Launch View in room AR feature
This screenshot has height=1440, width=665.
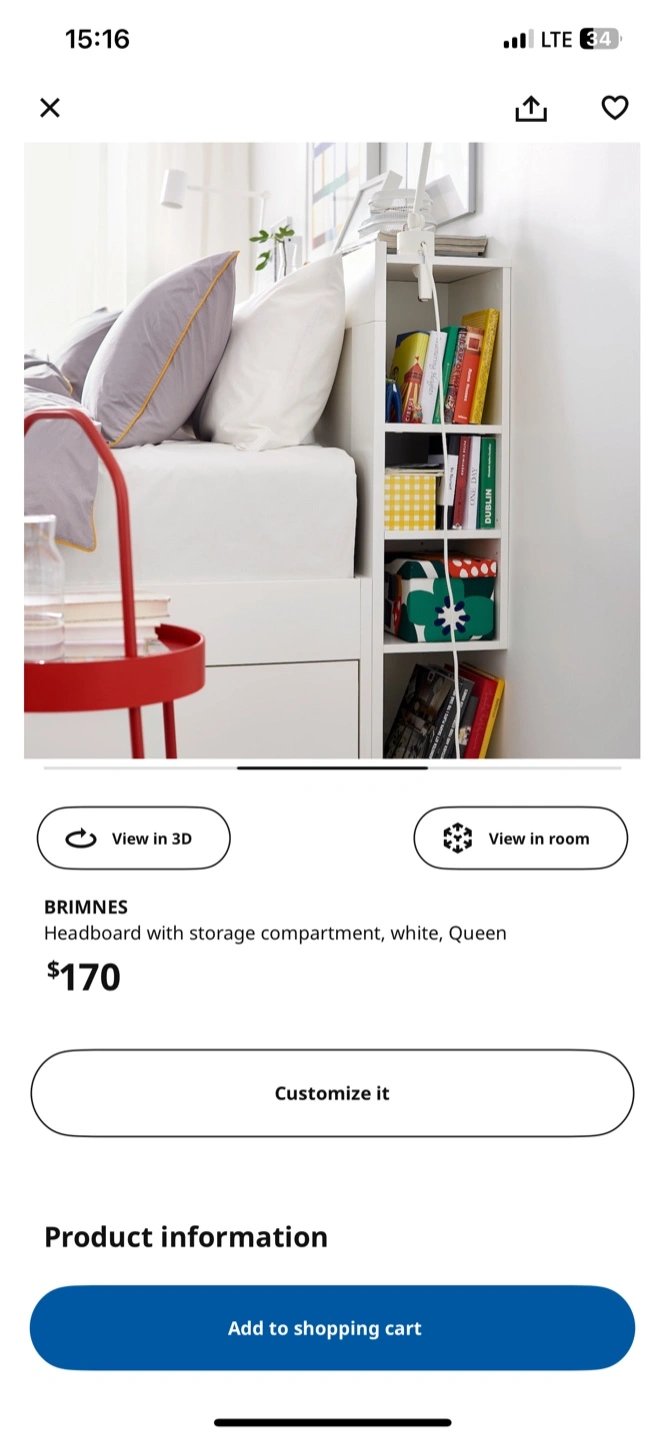(x=521, y=838)
